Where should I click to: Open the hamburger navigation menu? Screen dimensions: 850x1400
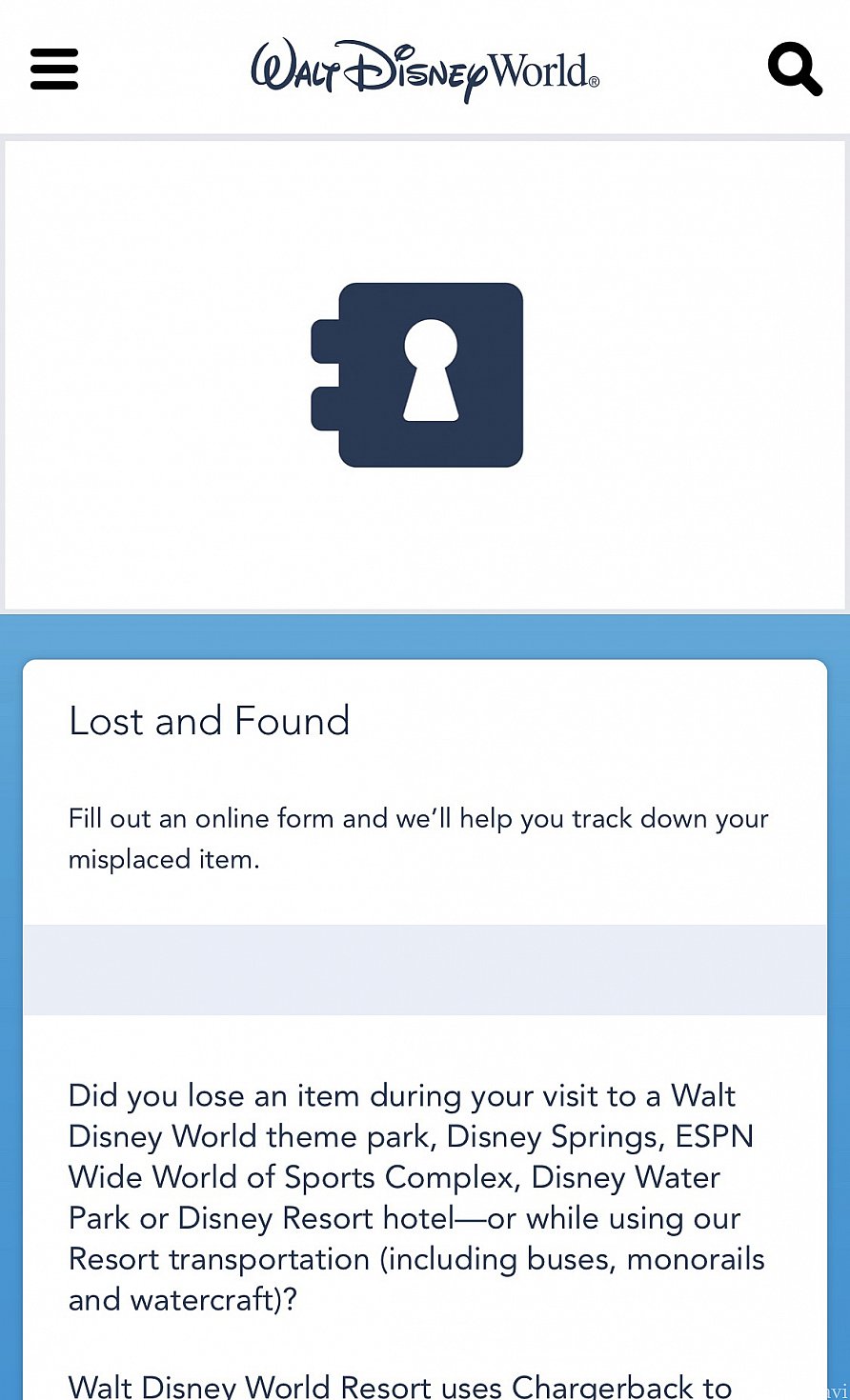point(54,70)
